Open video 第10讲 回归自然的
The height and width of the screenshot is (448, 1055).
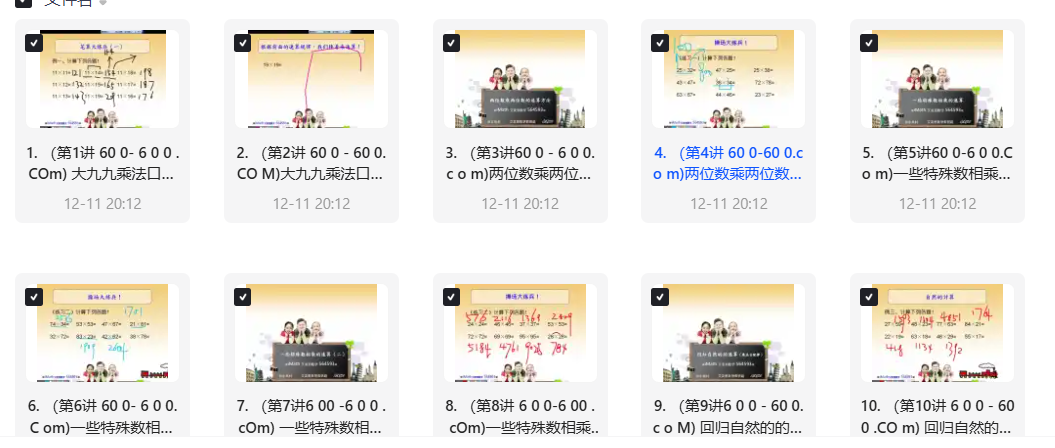937,333
